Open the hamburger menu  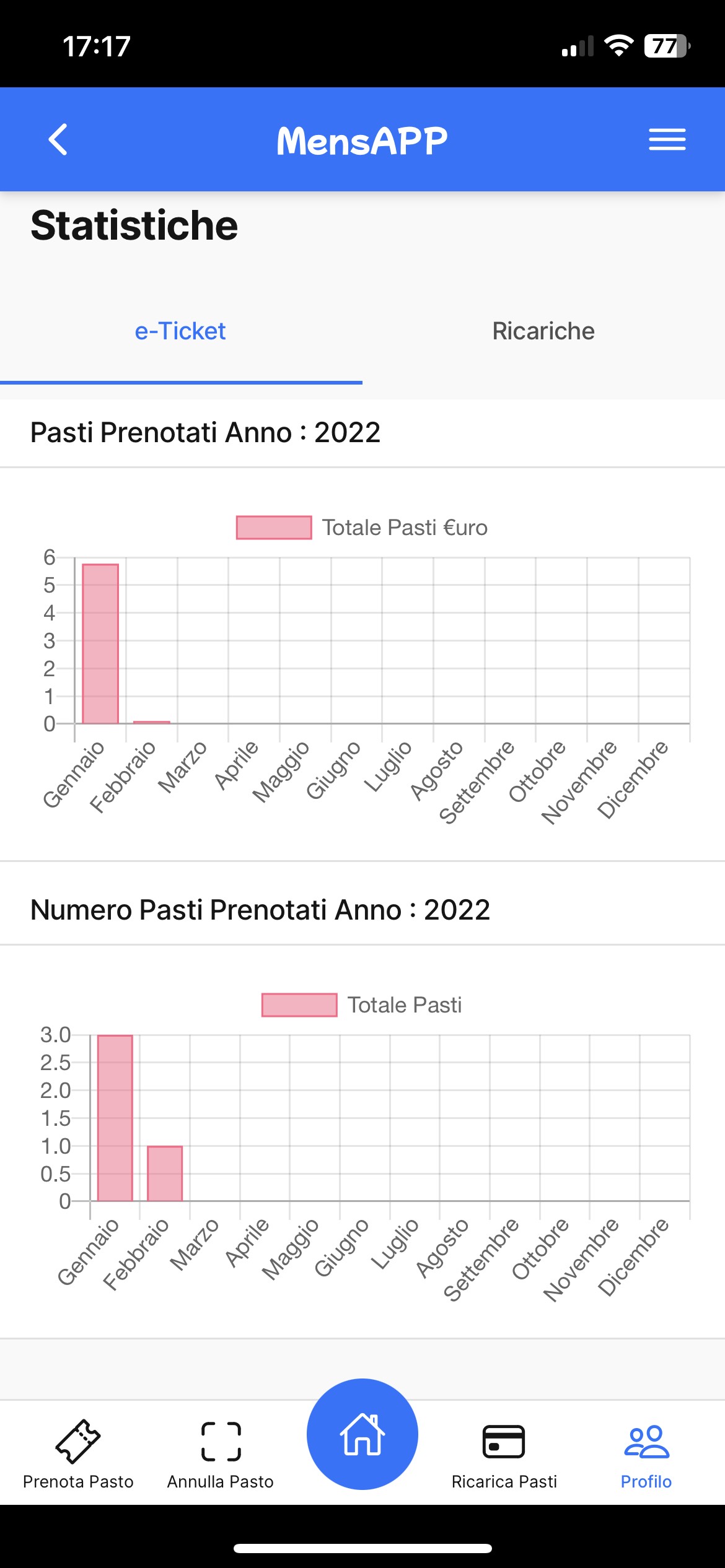667,139
